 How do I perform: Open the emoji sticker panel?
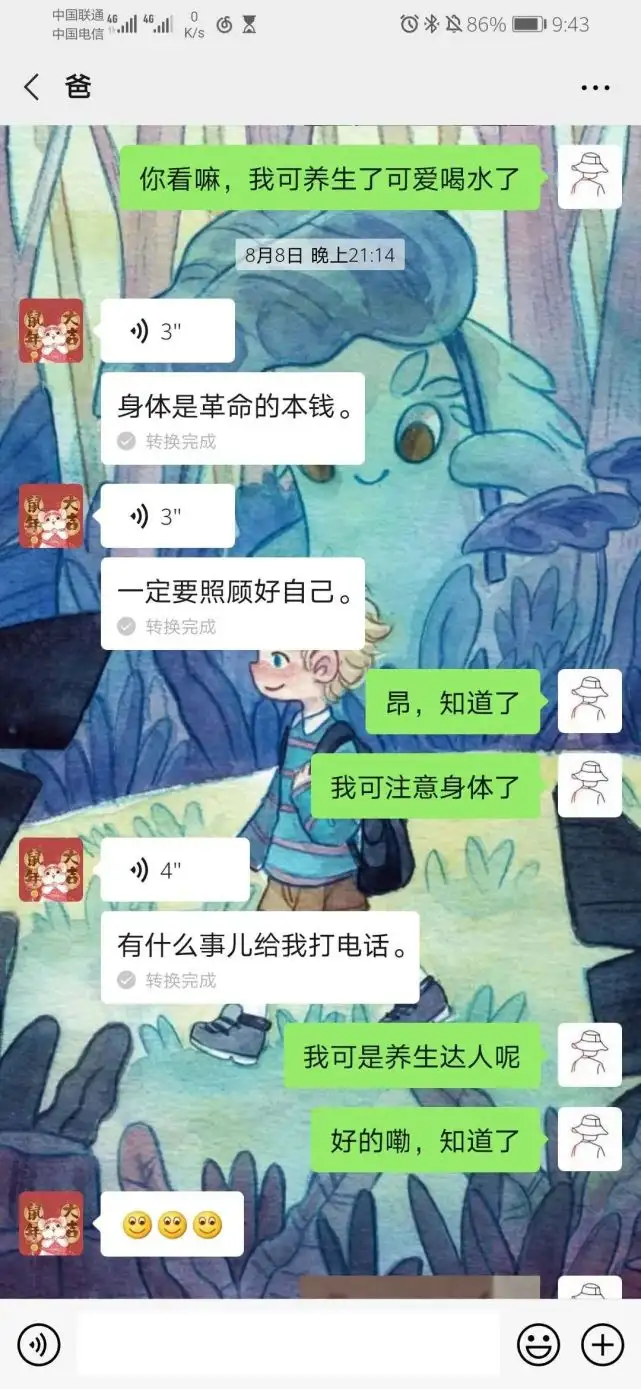[538, 1345]
